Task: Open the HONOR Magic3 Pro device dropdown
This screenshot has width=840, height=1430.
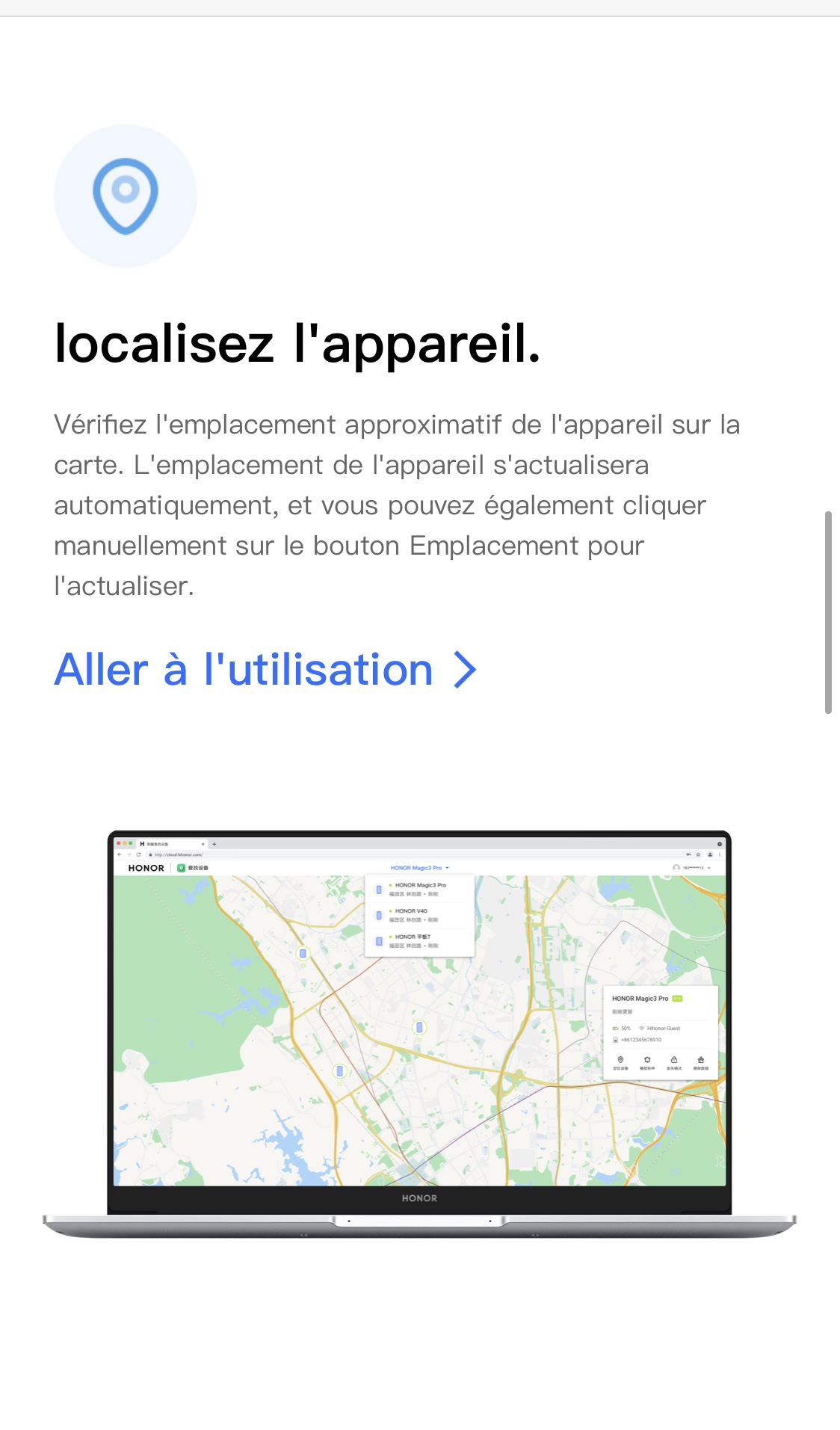Action: click(420, 868)
